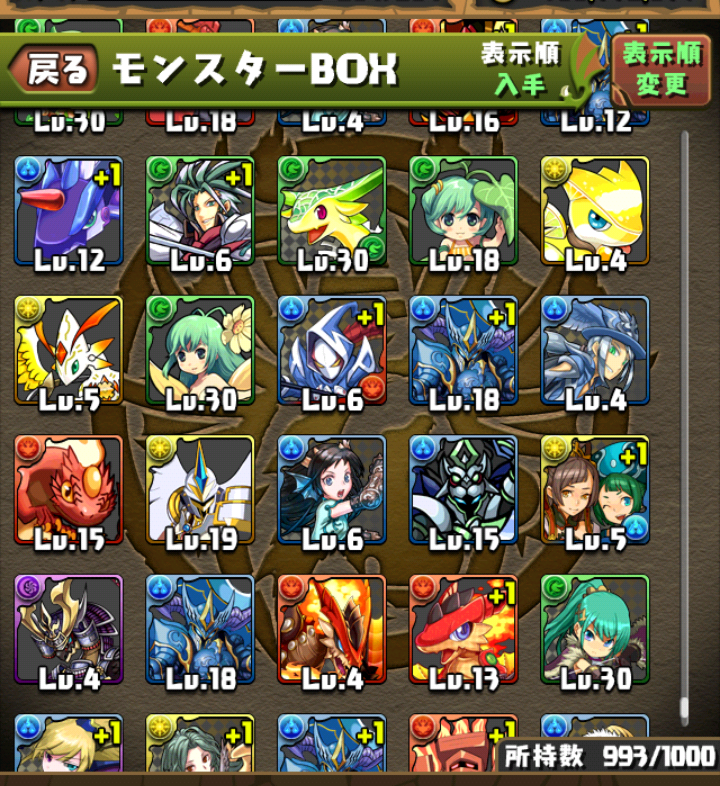
Task: Open the black-haired girl at Lv.6
Action: coord(332,490)
